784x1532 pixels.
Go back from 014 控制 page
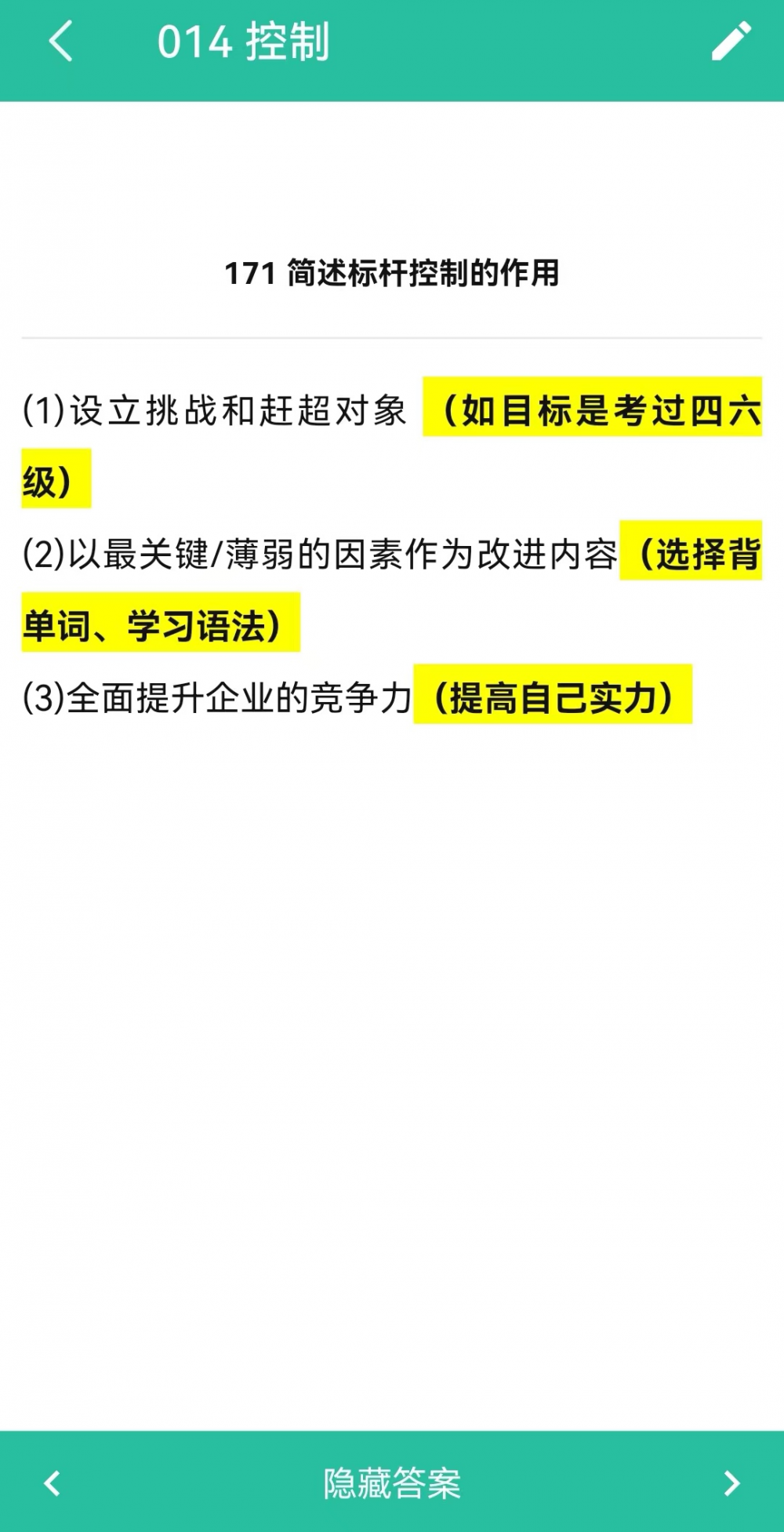(60, 42)
